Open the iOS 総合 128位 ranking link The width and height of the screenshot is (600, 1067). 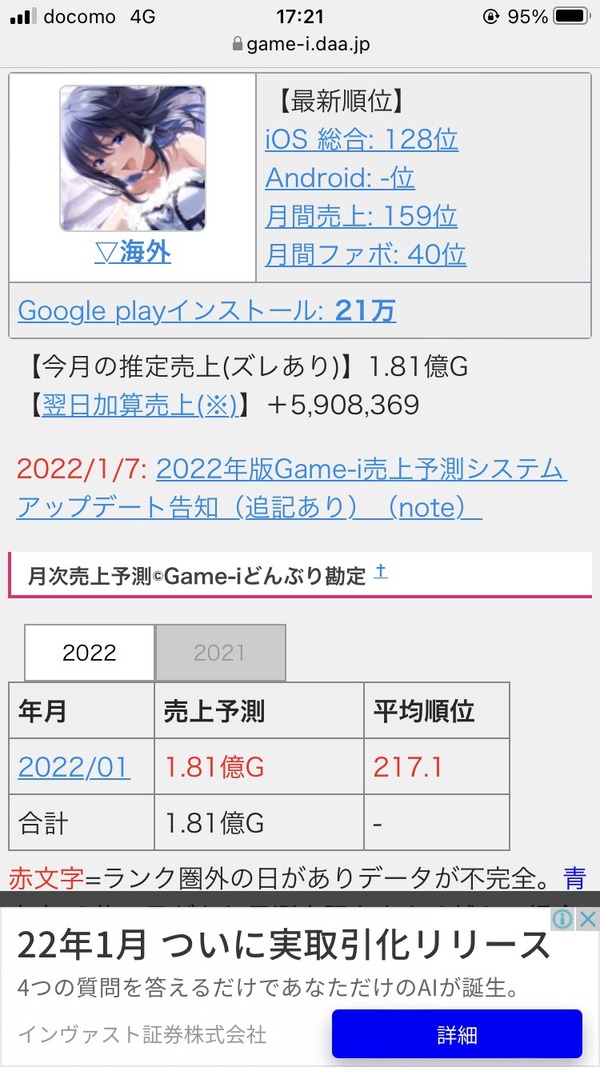tap(361, 140)
